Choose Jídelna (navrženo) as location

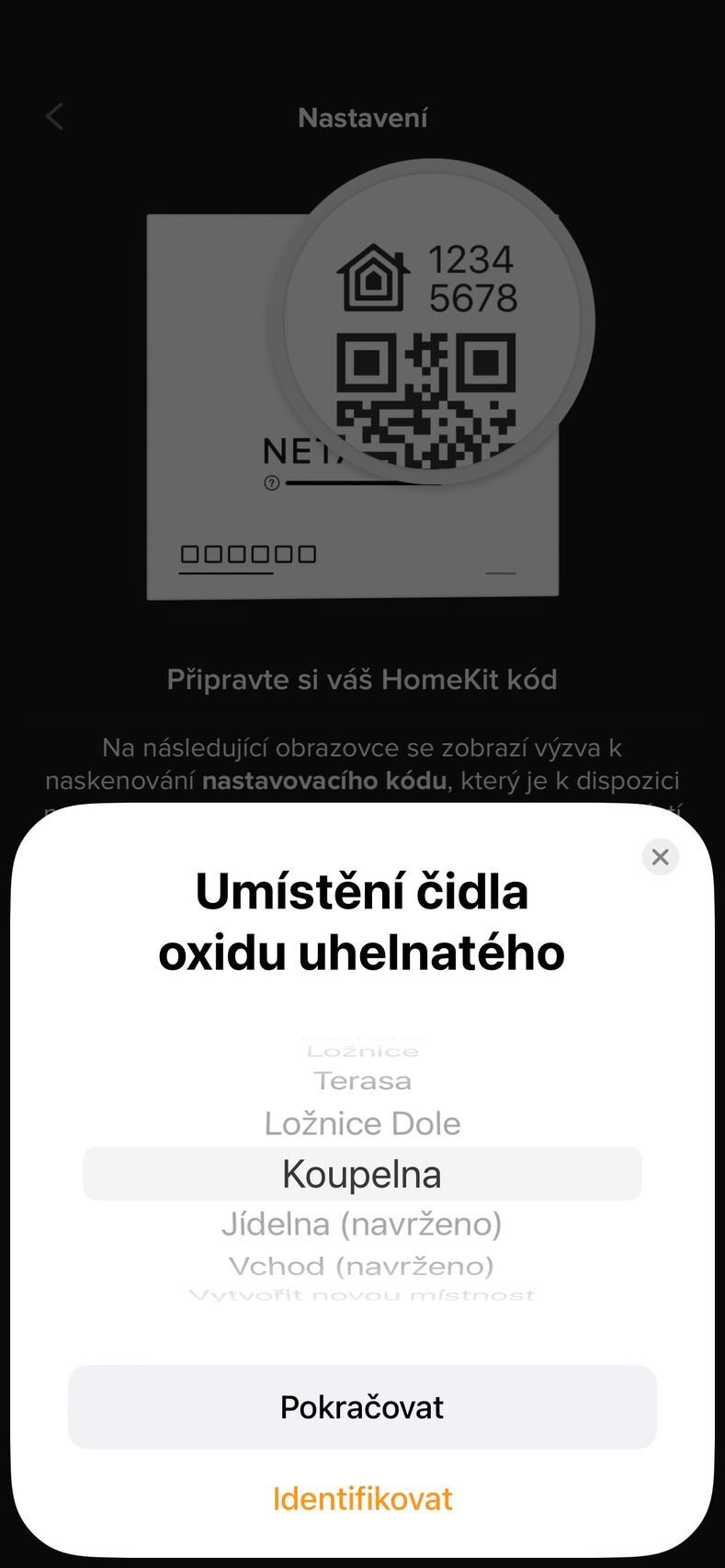tap(362, 1224)
